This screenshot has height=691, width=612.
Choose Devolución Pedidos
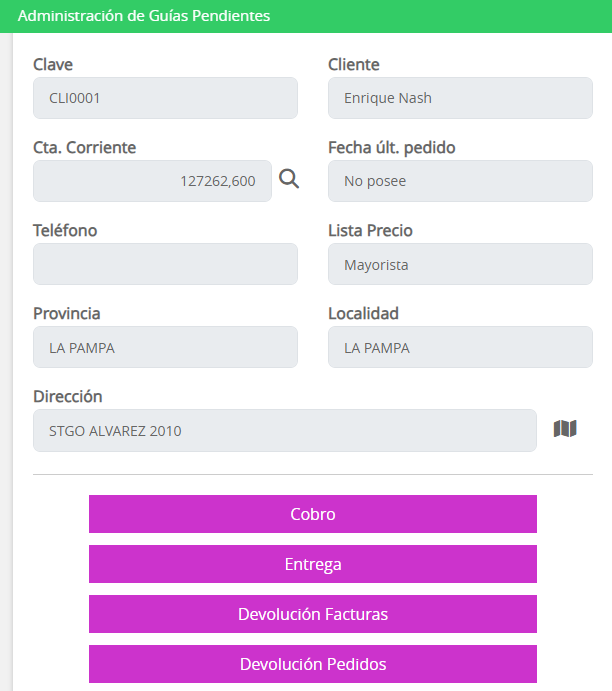(313, 664)
